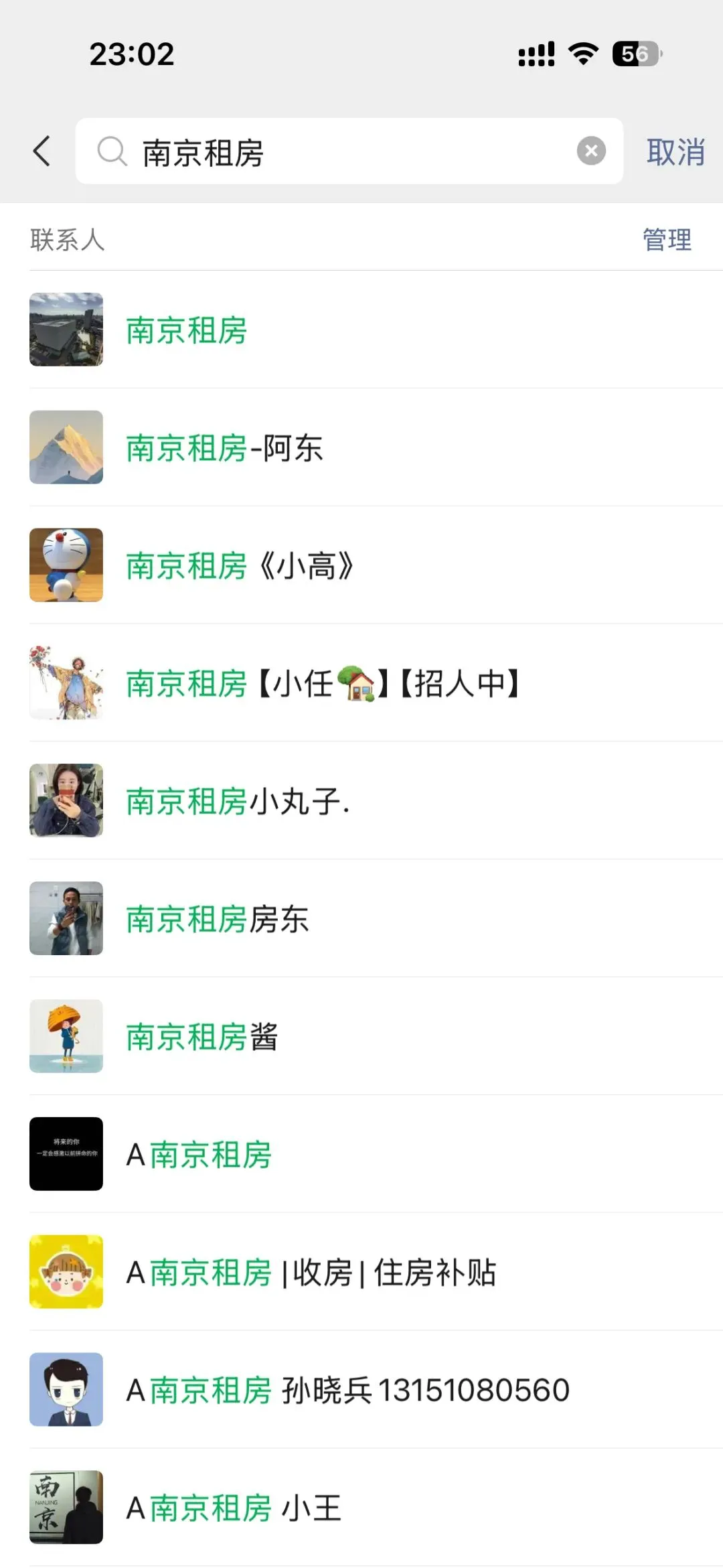Select contact 南京租房【小任】【招人中】
This screenshot has width=723, height=1568.
(x=321, y=684)
